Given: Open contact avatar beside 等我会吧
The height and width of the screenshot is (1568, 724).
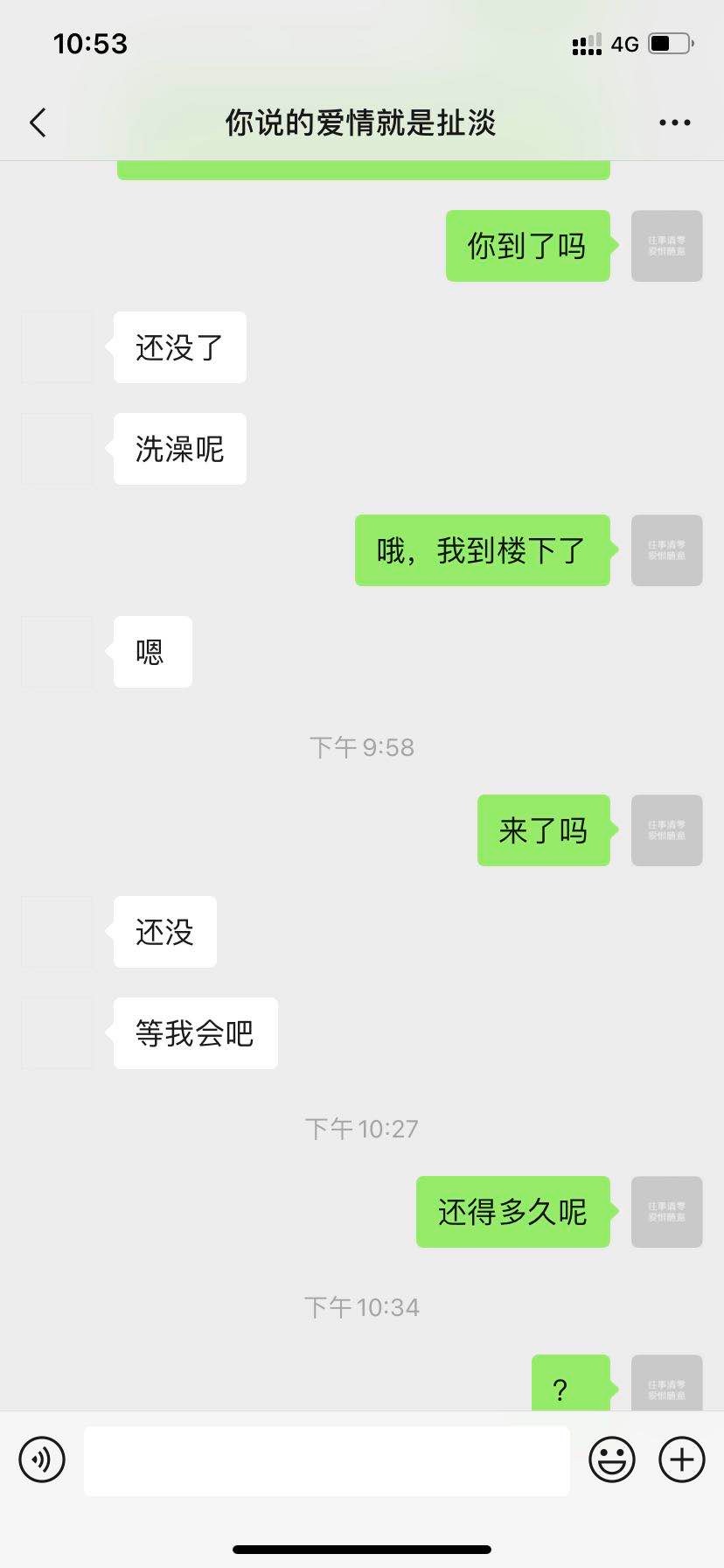Looking at the screenshot, I should click(x=57, y=1033).
